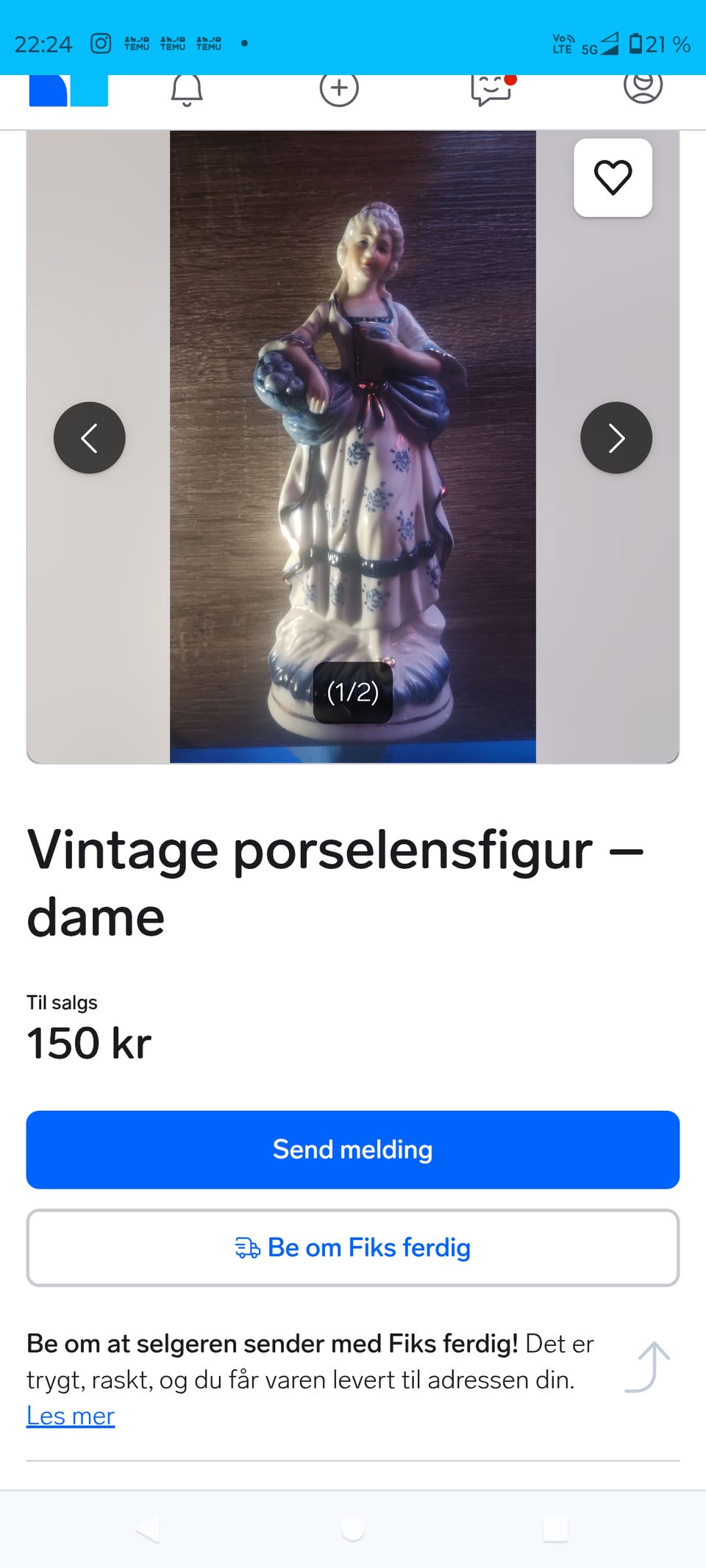Screen dimensions: 706x1568
Task: Favorite the listing with the heart icon
Action: pos(614,179)
